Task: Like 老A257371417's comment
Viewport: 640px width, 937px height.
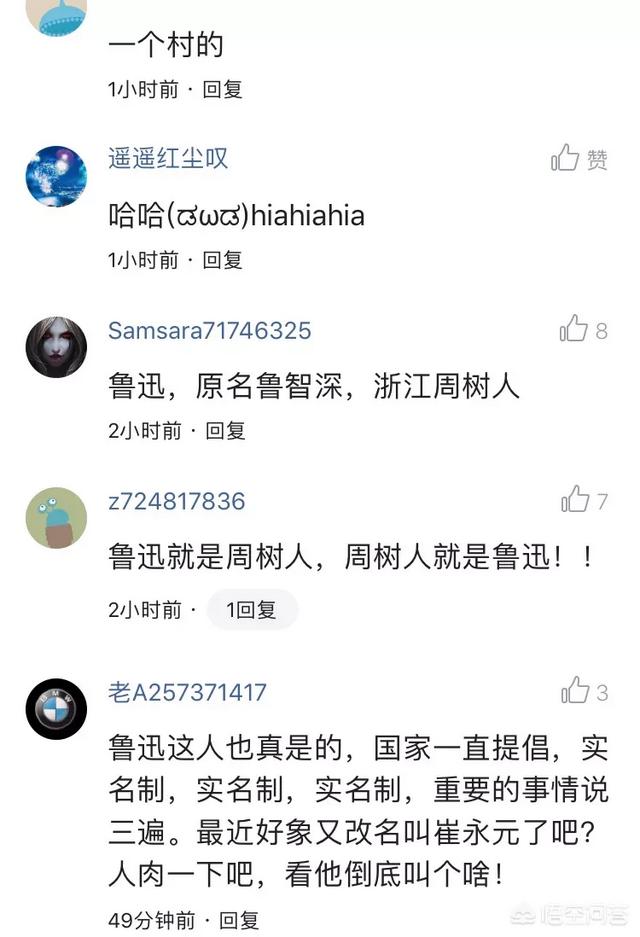Action: coord(575,691)
